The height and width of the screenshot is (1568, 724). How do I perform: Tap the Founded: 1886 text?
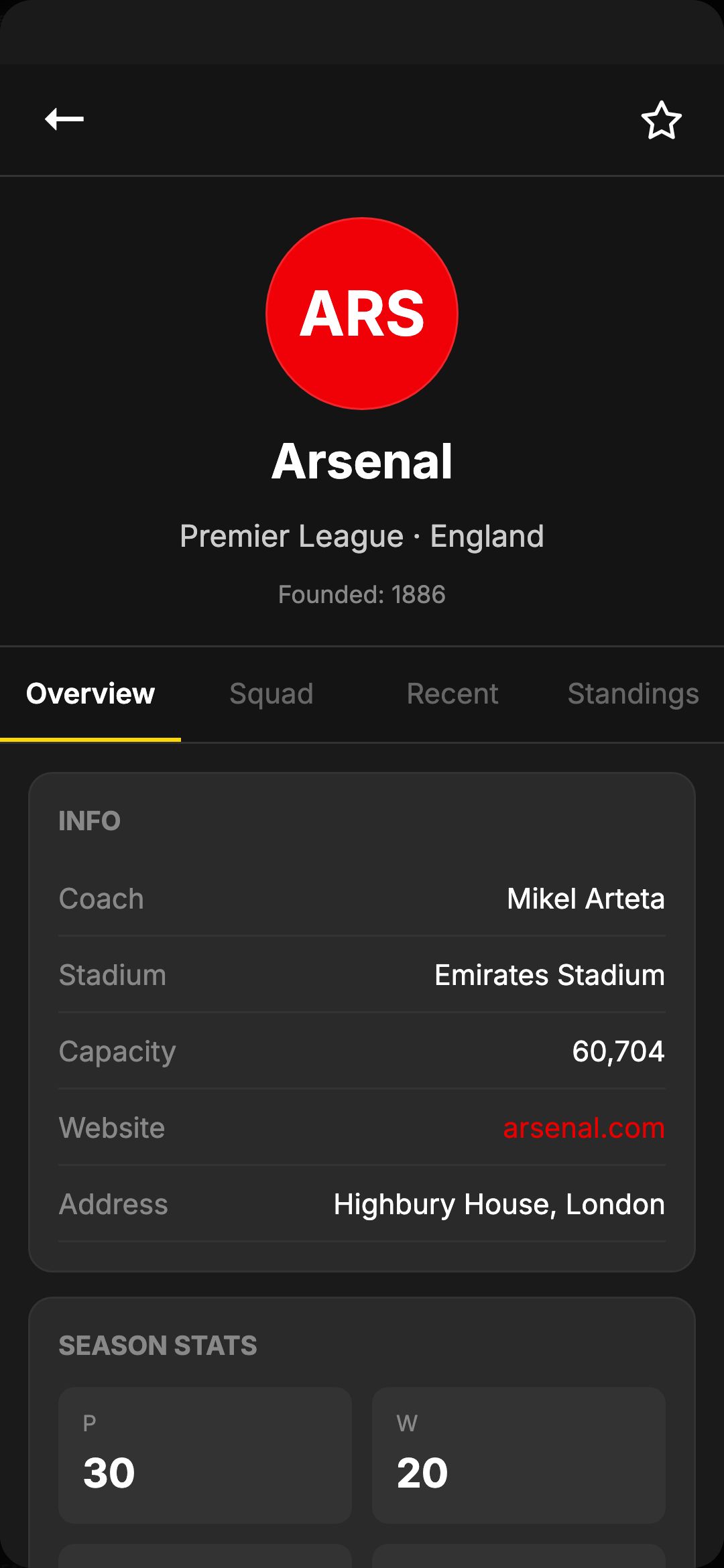362,594
